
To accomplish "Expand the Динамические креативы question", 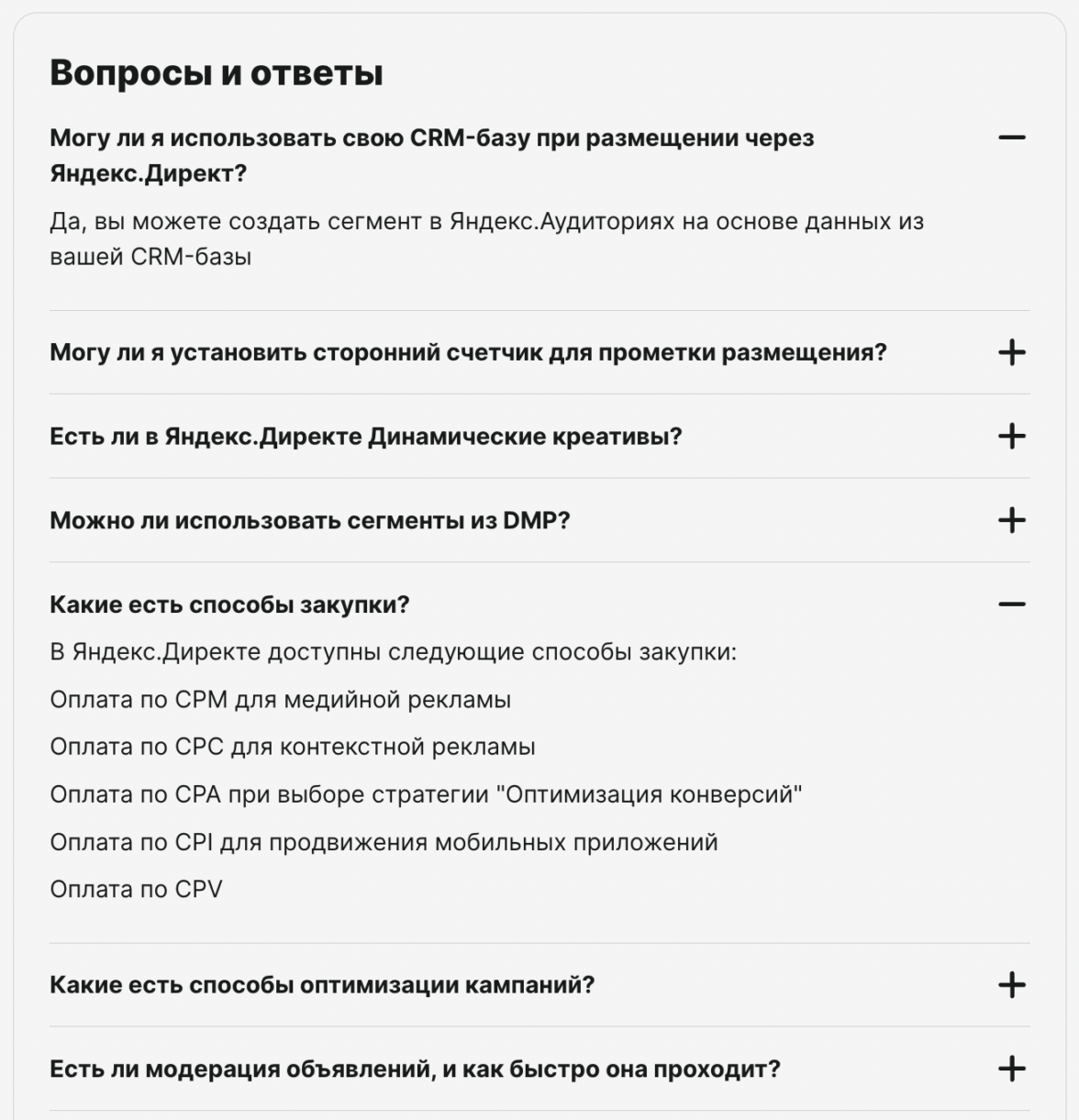I will click(x=1011, y=436).
